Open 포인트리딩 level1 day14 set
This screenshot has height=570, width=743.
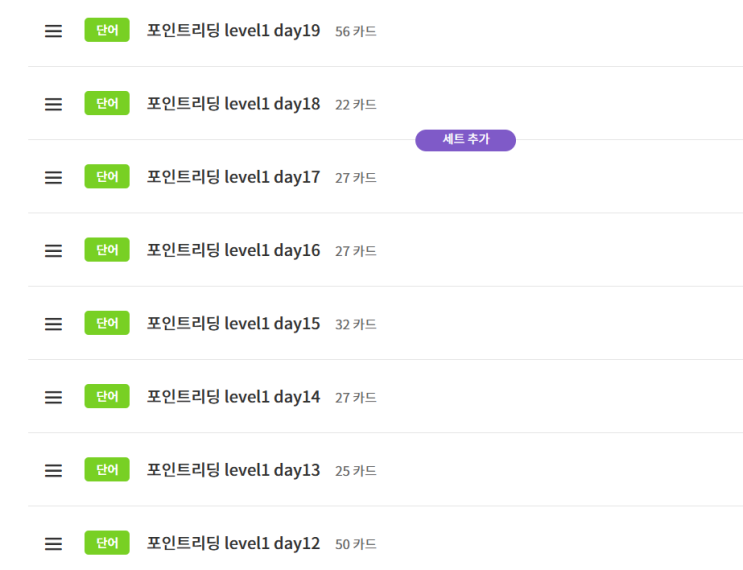233,397
